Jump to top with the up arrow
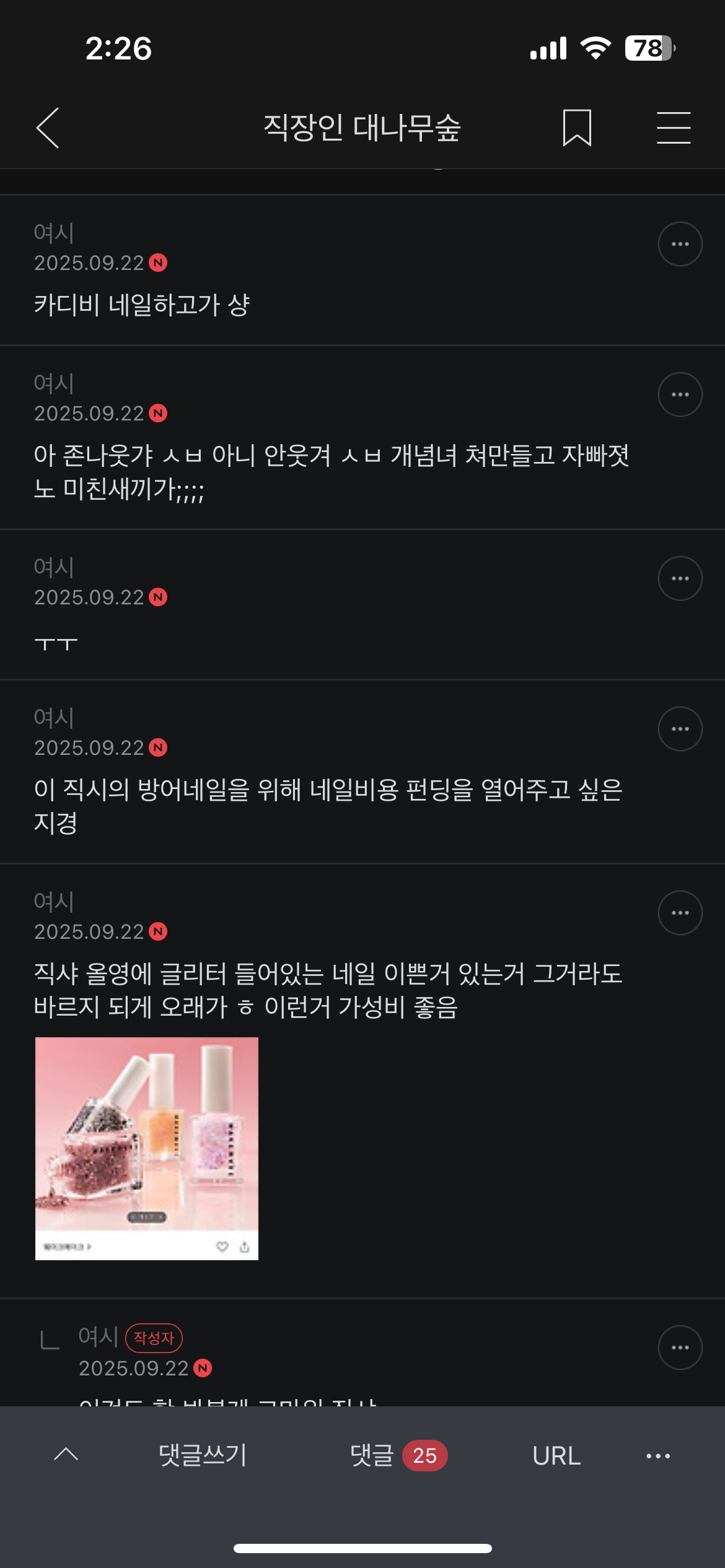 coord(66,1455)
